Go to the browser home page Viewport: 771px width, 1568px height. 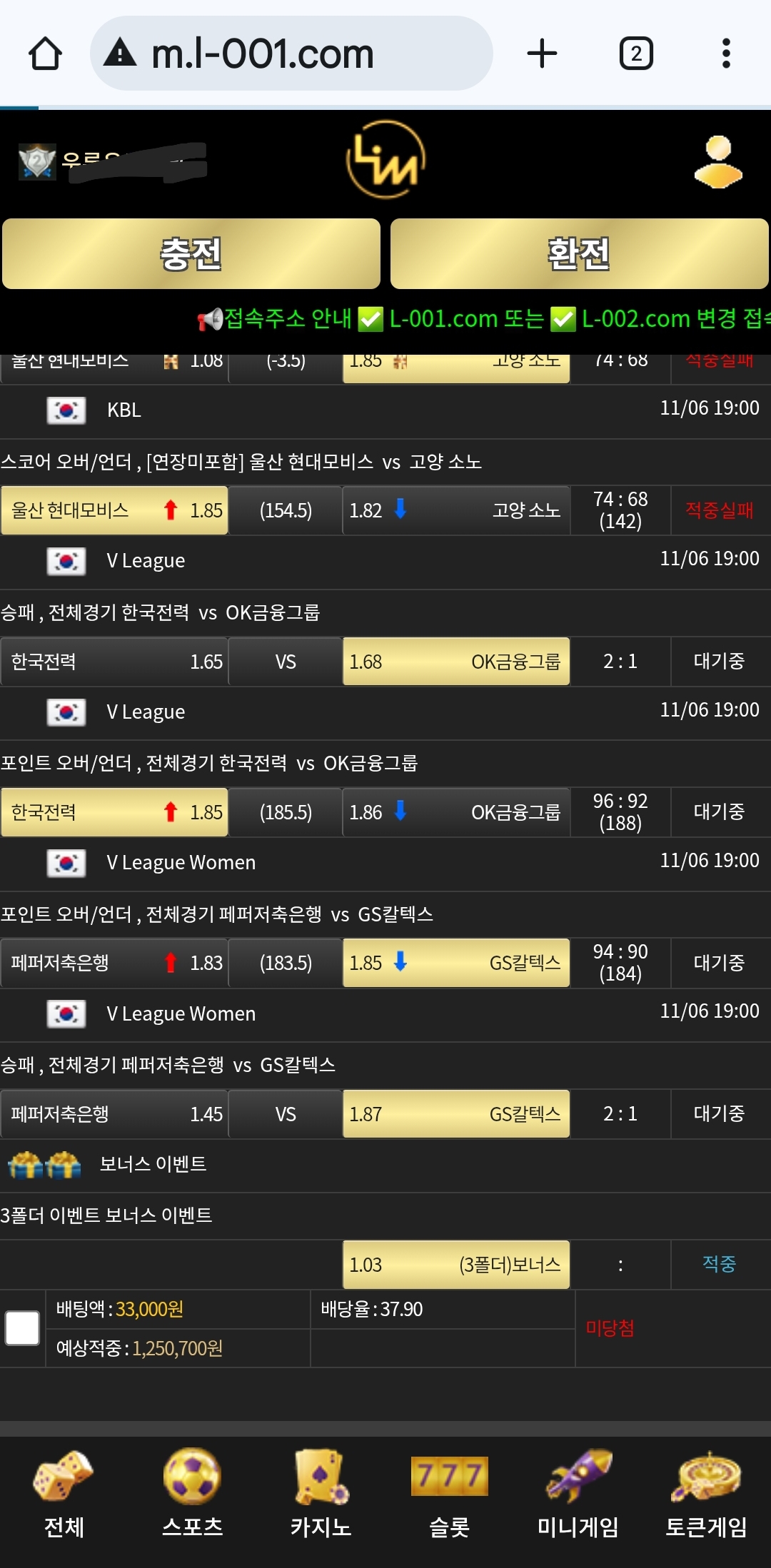(45, 54)
